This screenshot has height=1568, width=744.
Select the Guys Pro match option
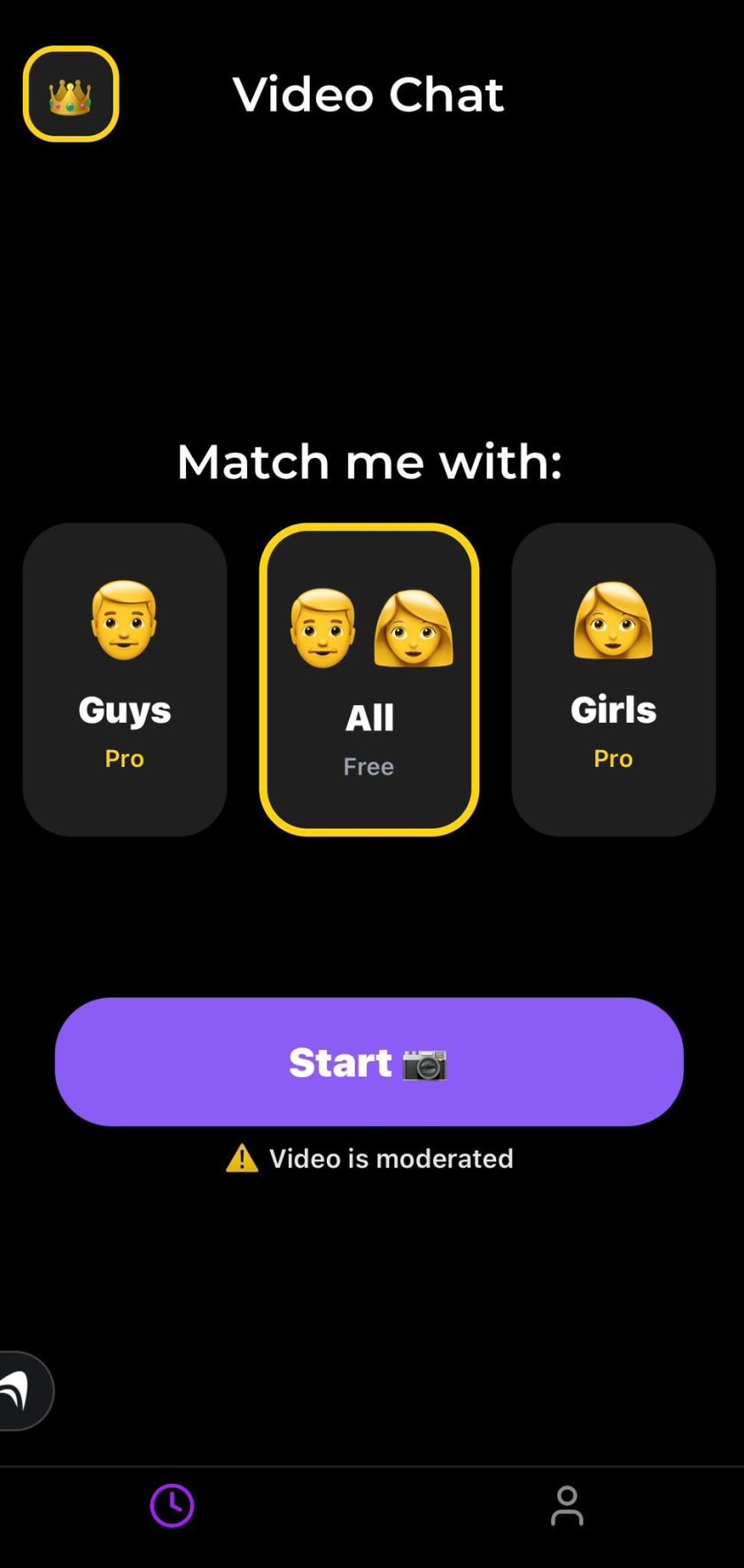125,679
